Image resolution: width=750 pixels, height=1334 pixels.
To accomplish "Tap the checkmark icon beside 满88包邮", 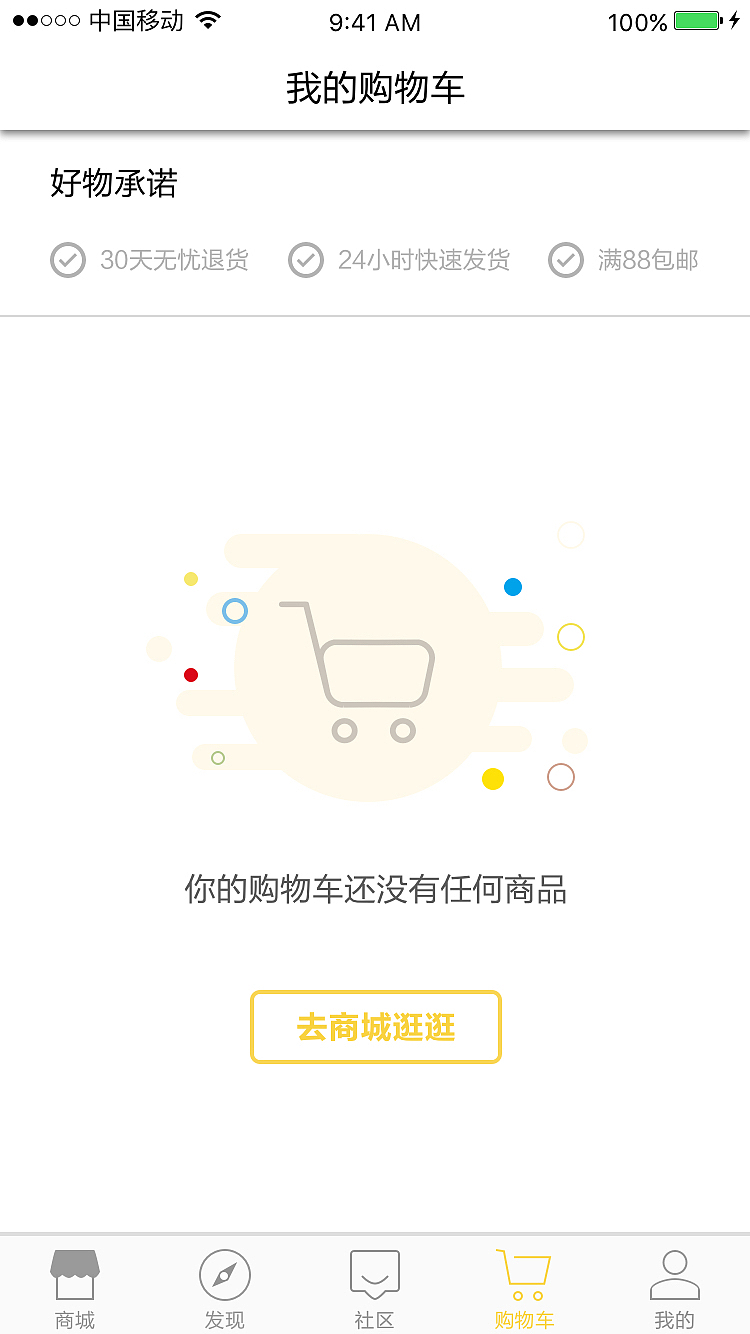I will (565, 260).
